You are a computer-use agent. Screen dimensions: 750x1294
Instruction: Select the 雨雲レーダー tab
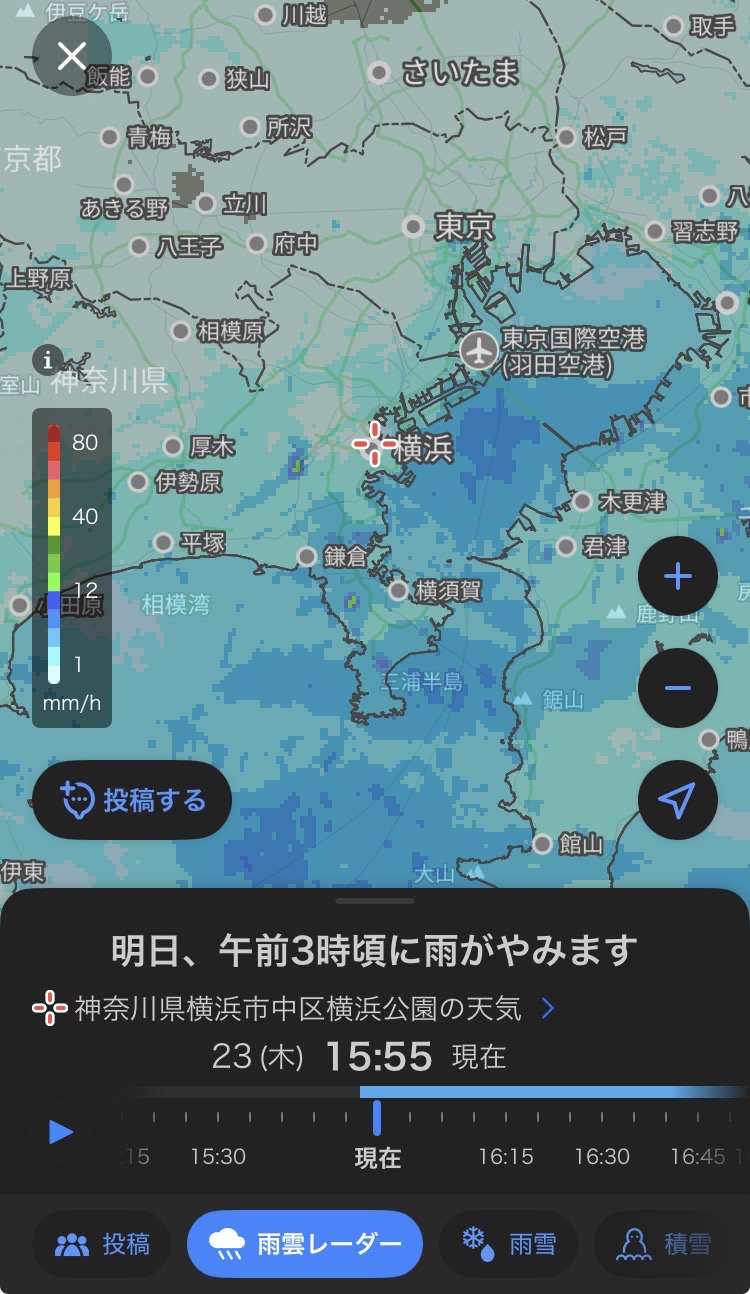click(x=305, y=1244)
